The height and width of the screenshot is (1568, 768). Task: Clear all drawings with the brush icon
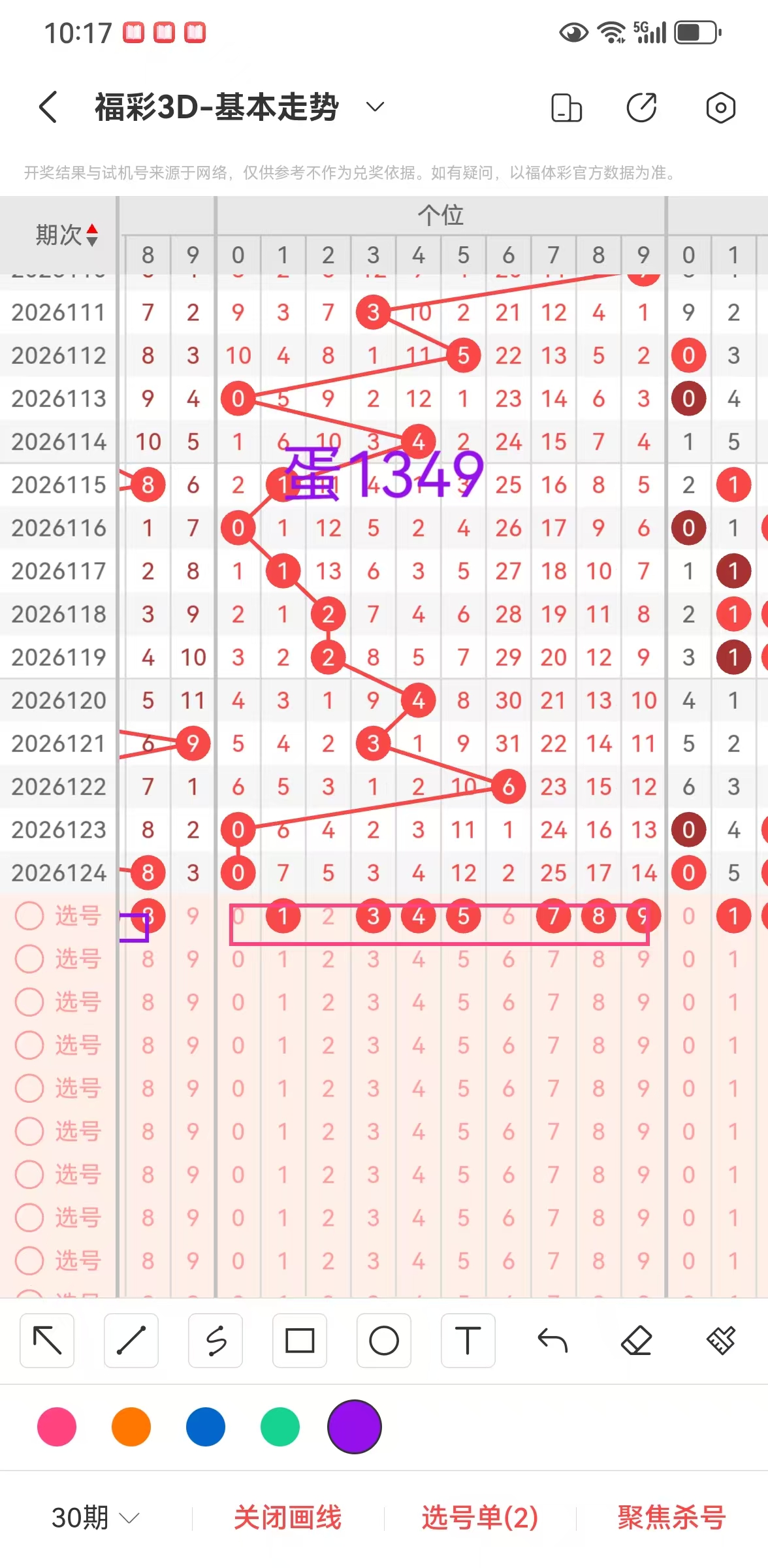(x=721, y=1341)
